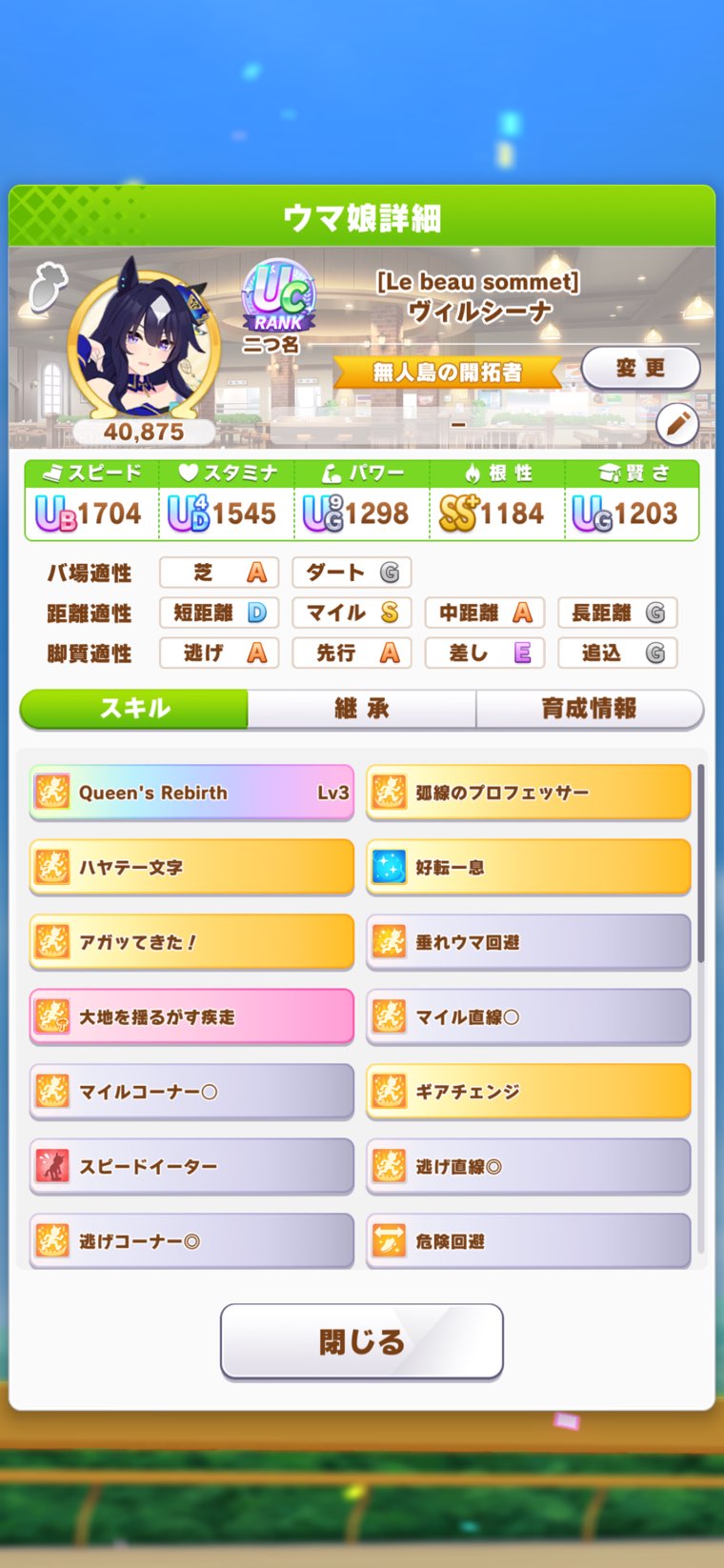Open アガッてきた! skill details

(191, 942)
